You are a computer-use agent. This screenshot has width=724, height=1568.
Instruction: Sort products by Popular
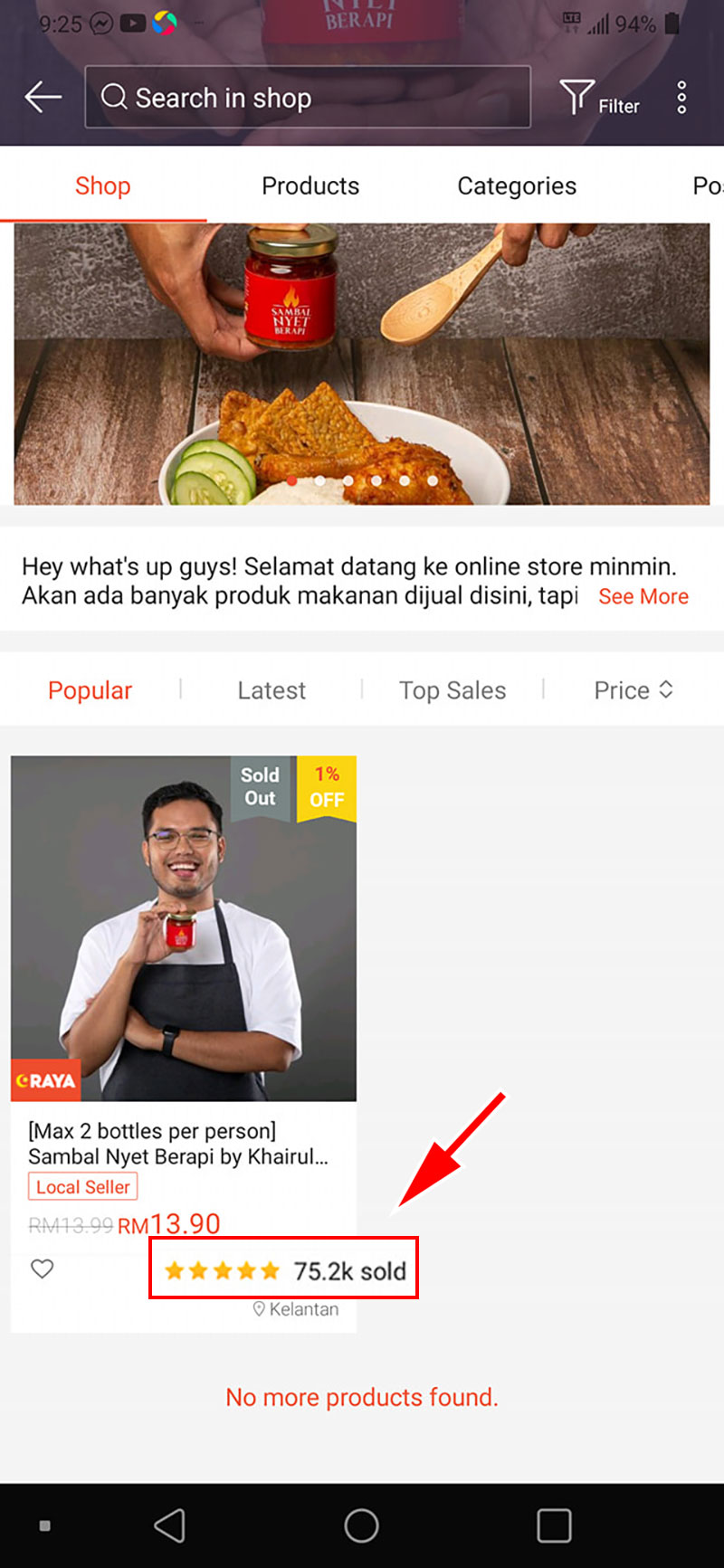point(90,690)
